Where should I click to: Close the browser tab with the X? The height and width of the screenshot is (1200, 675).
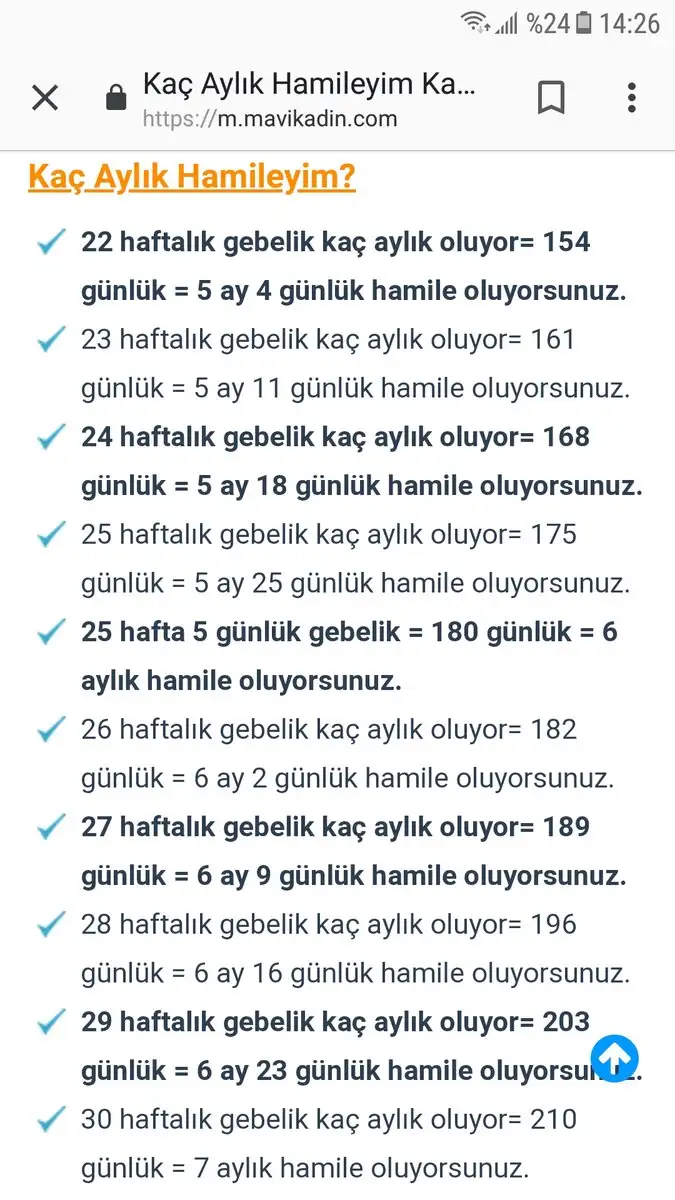point(45,98)
